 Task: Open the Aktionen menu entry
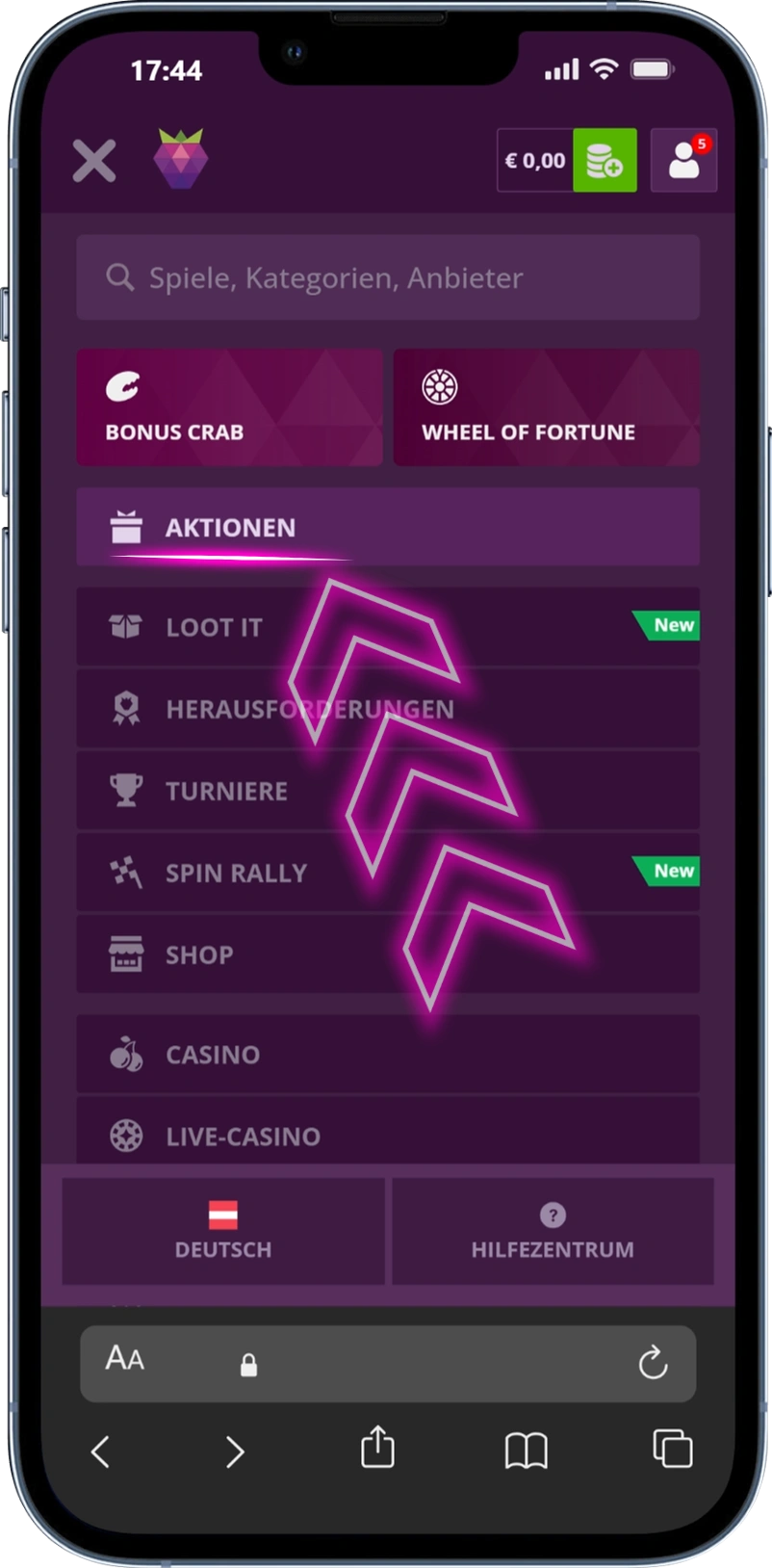point(388,527)
